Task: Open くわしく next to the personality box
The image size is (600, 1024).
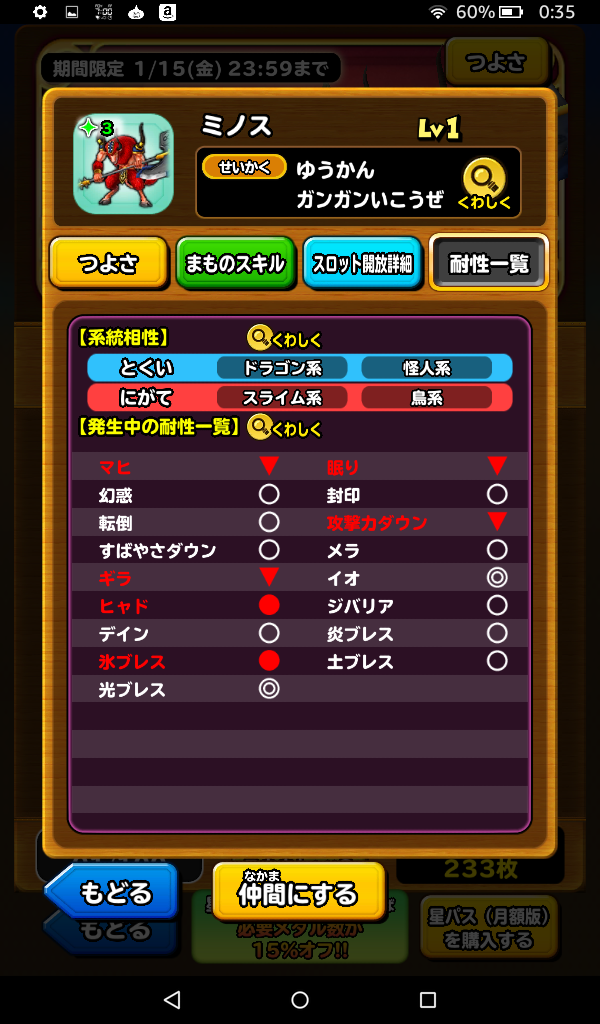Action: click(484, 185)
